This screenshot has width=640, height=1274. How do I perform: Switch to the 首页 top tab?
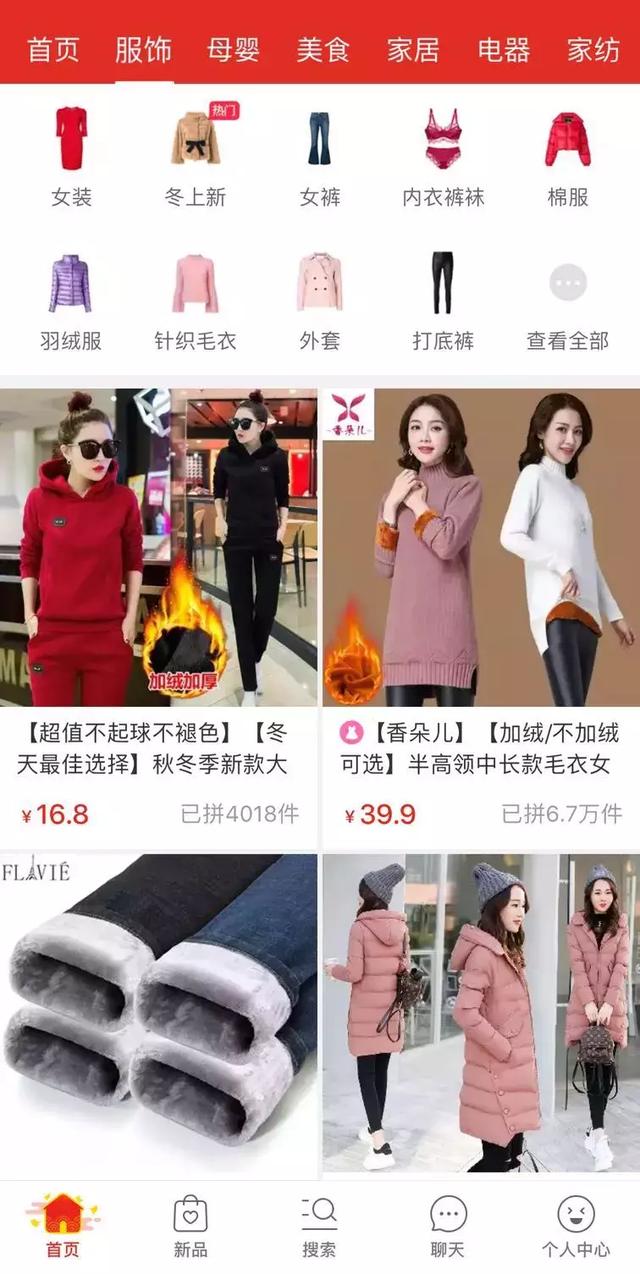point(53,49)
